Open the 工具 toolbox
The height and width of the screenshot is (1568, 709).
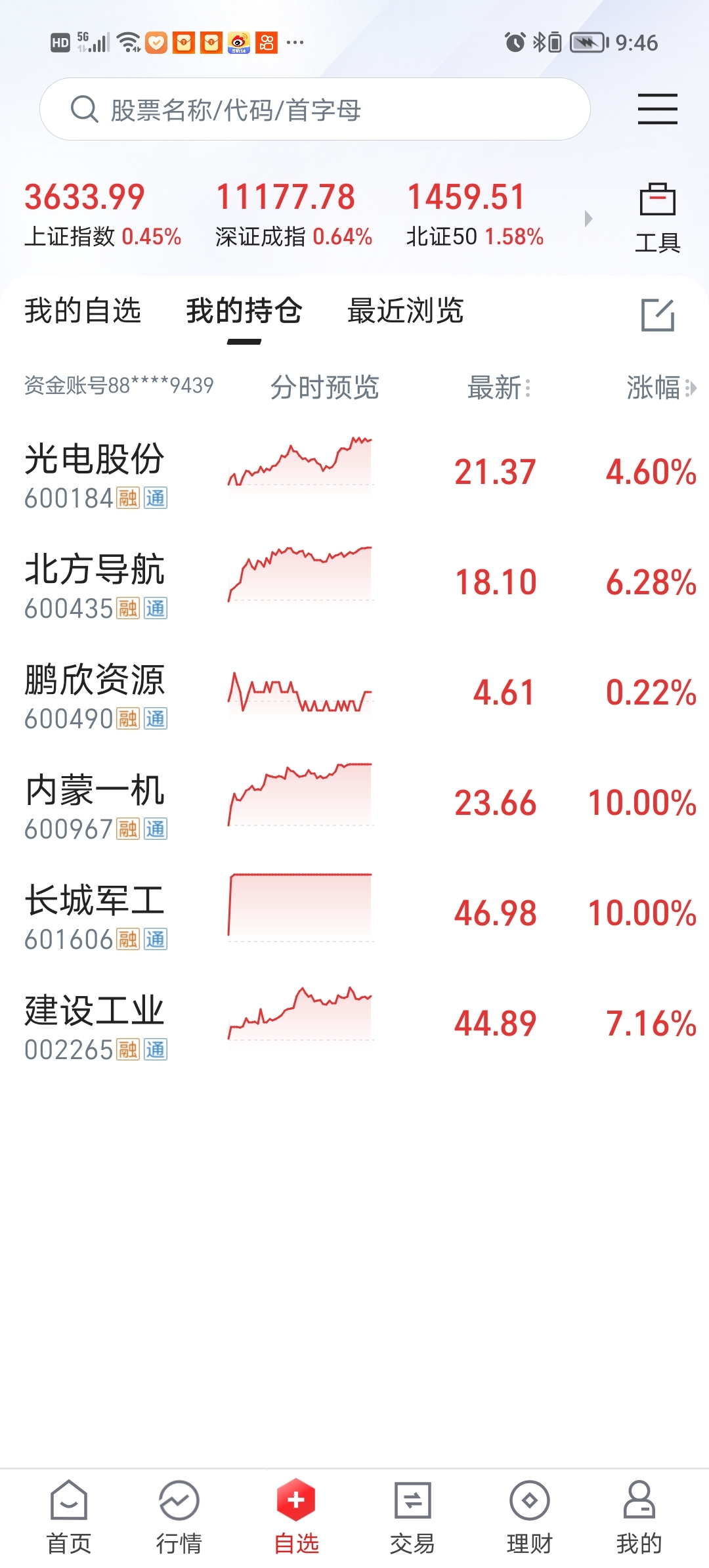pos(657,218)
